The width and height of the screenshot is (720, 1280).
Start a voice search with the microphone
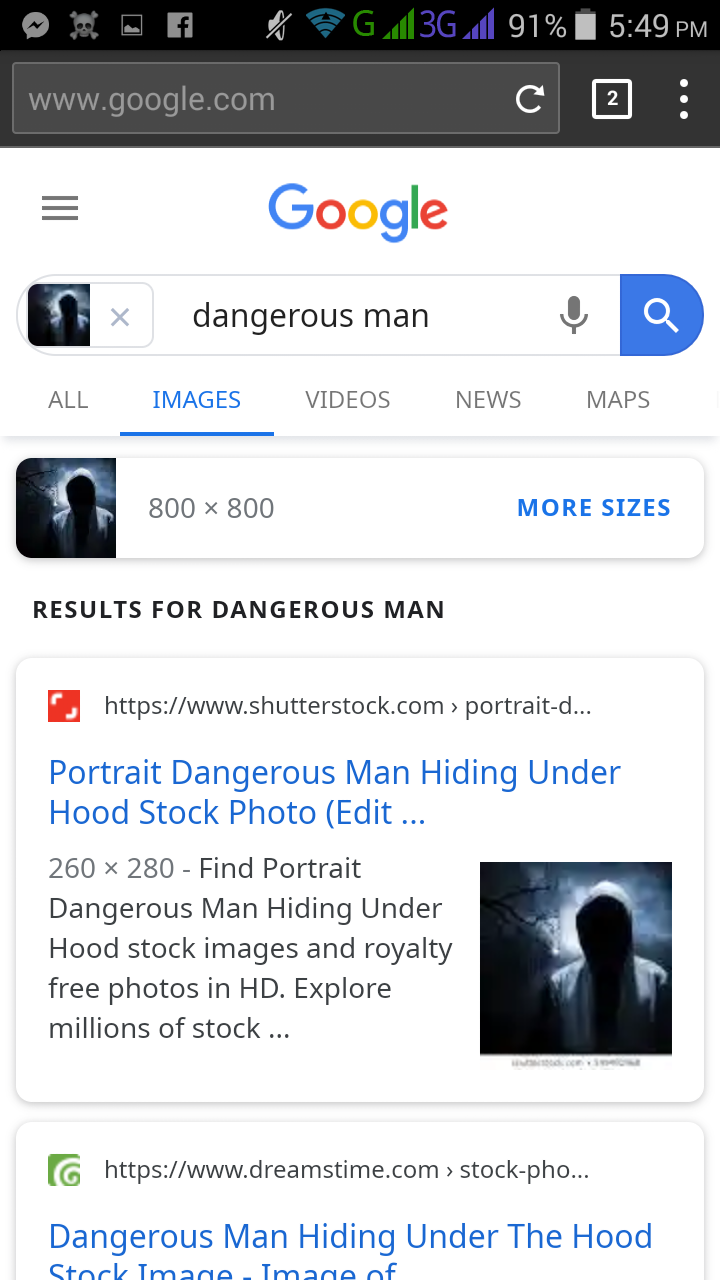574,315
